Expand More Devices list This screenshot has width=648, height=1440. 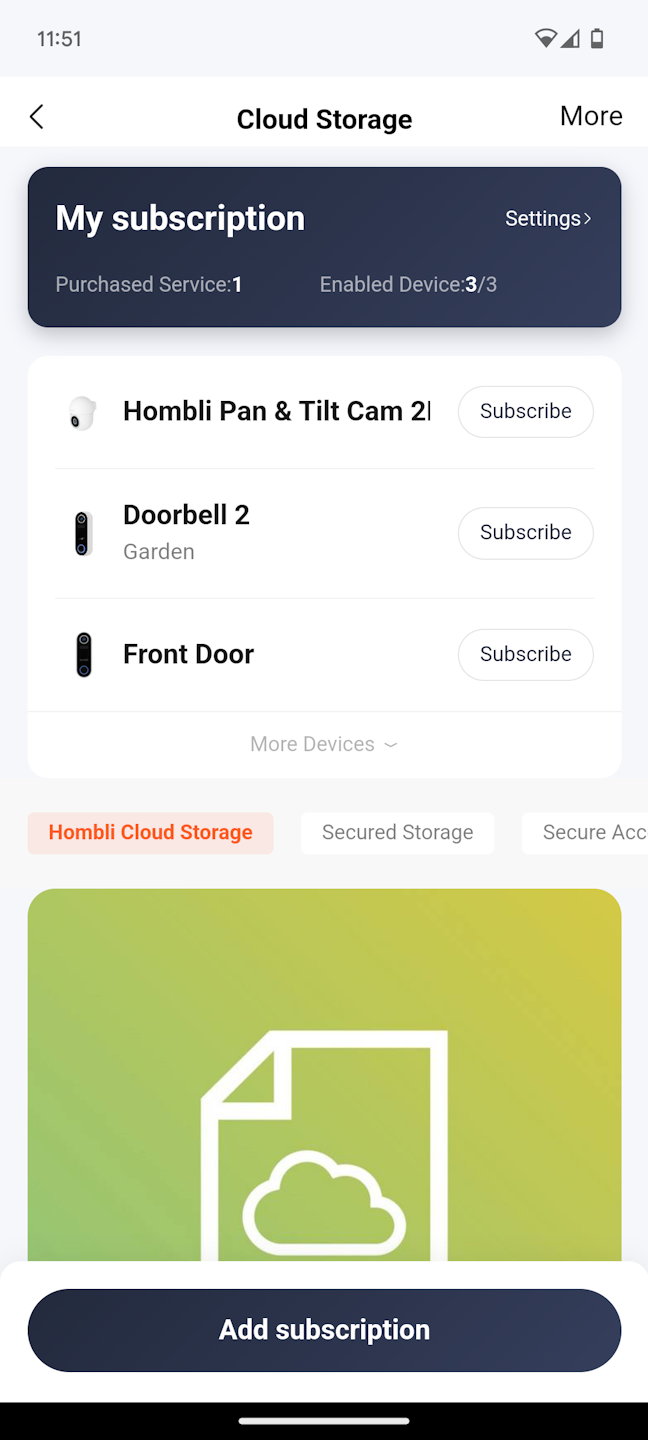point(324,745)
